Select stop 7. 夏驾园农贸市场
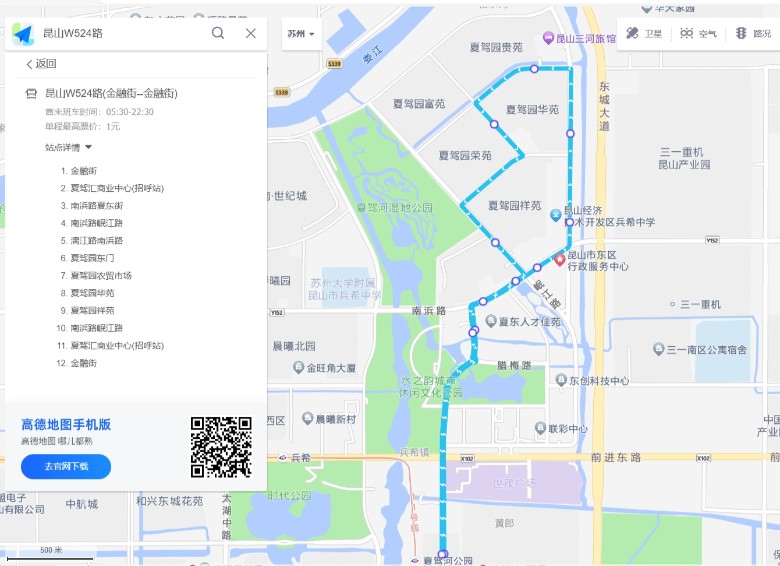The height and width of the screenshot is (566, 780). (x=101, y=275)
